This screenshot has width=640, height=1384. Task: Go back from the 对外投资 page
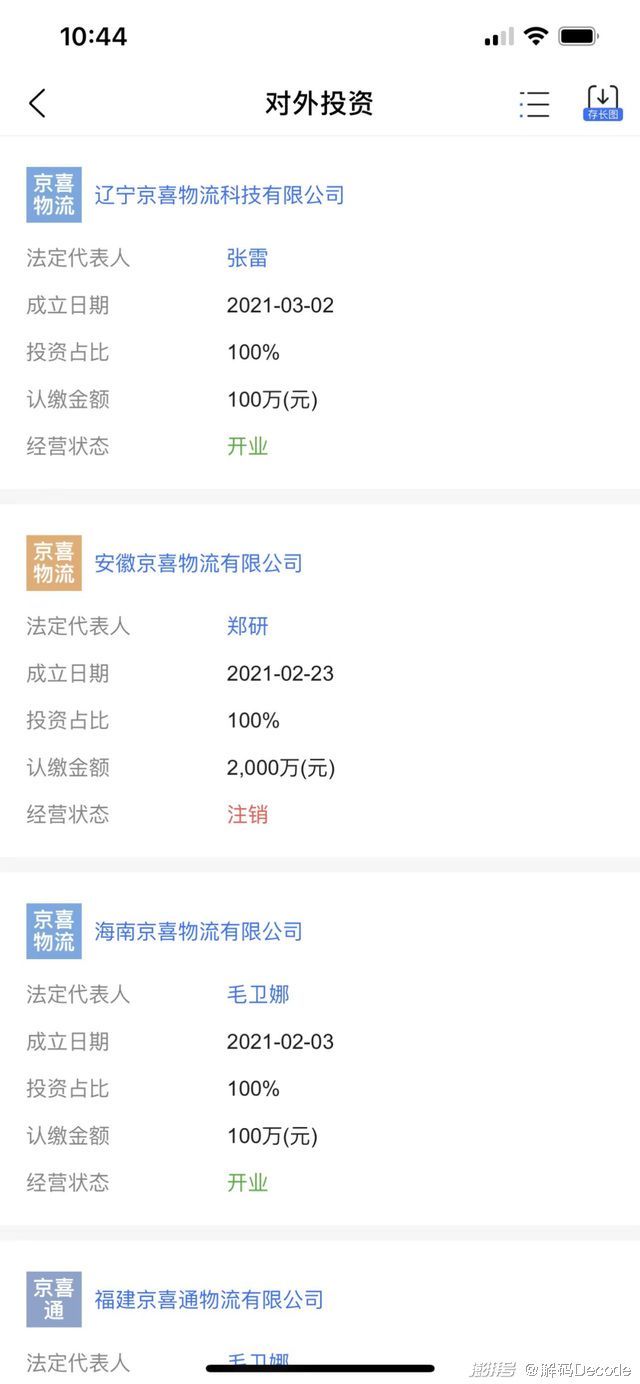pyautogui.click(x=38, y=103)
